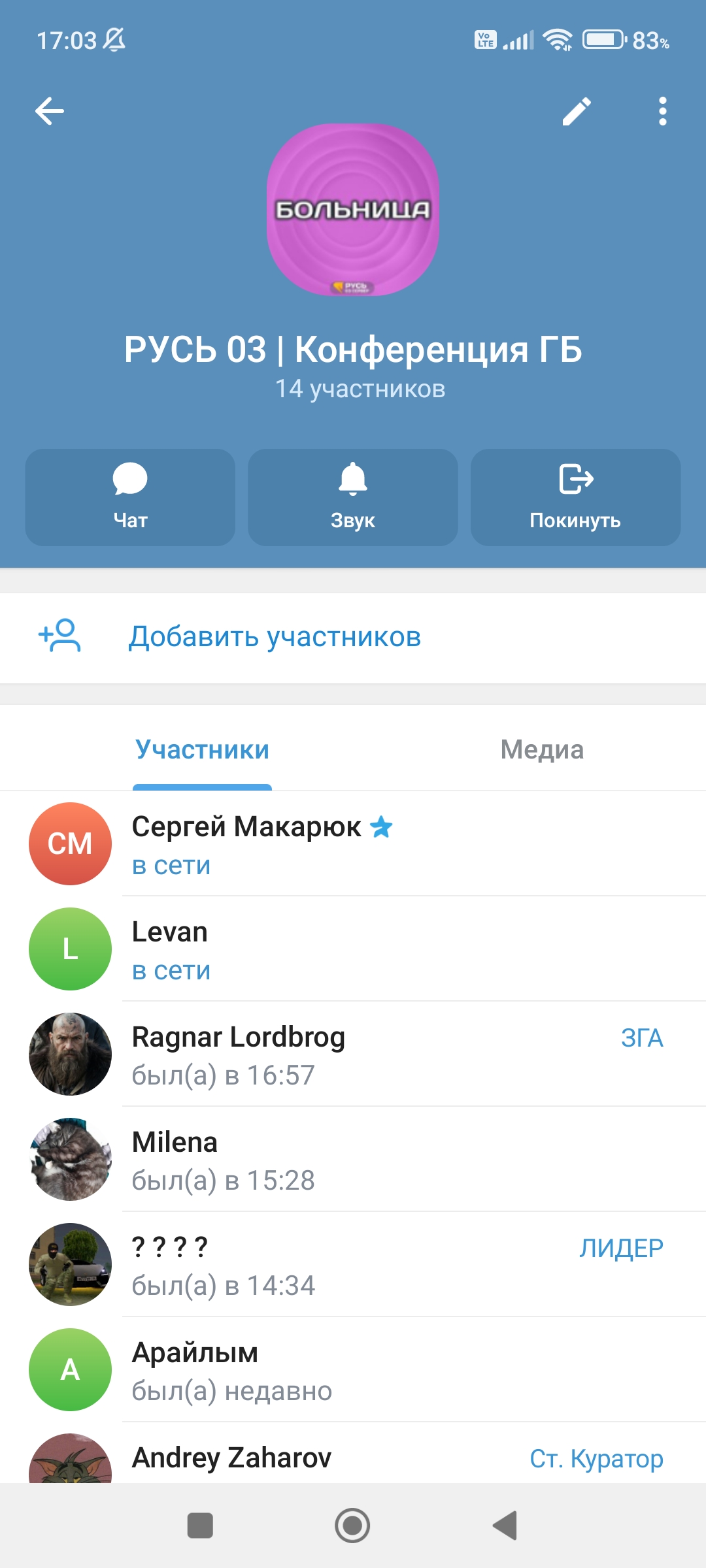Tap the system home button
This screenshot has width=706, height=1568.
[352, 1526]
